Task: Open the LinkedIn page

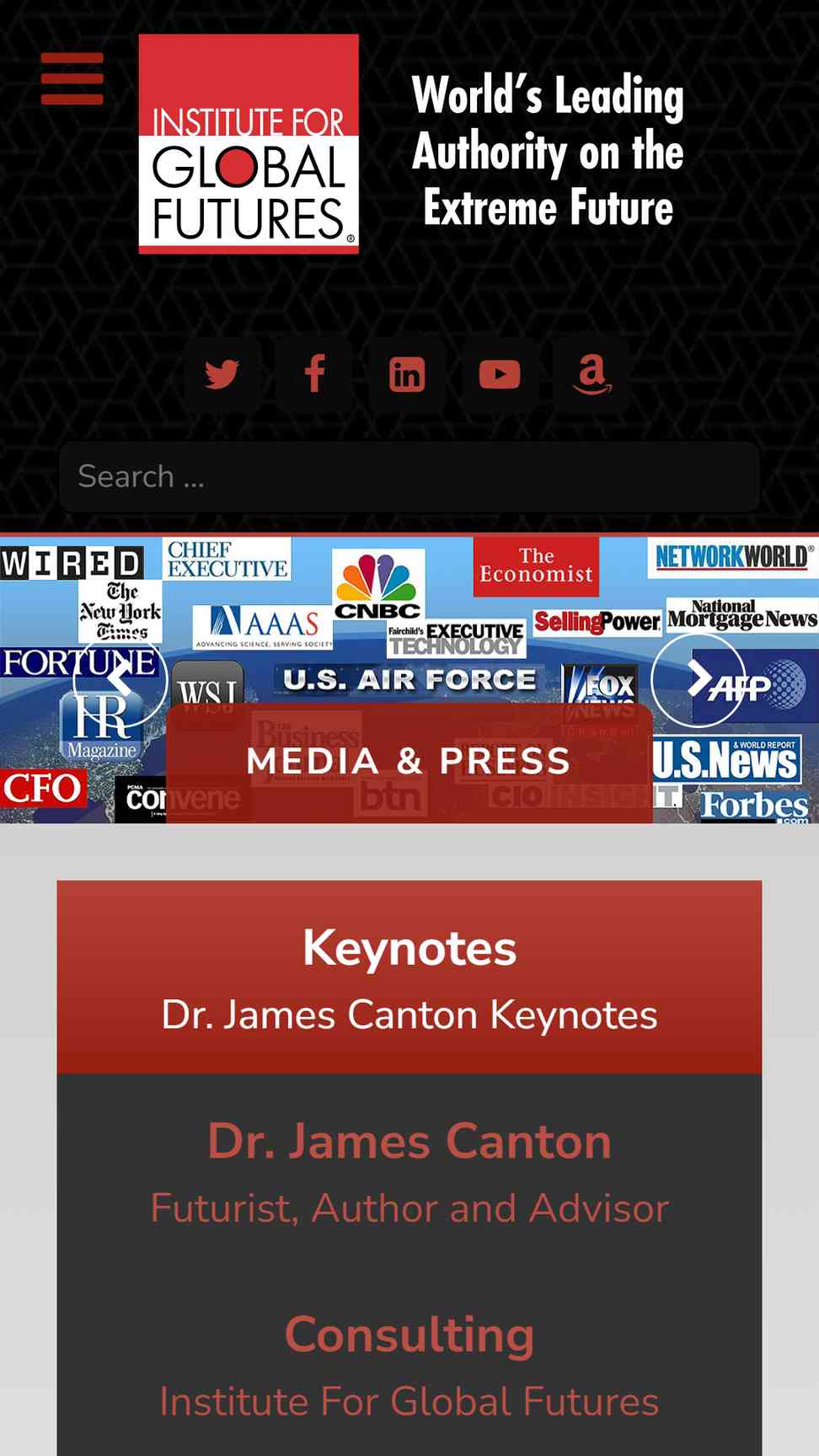Action: pos(407,374)
